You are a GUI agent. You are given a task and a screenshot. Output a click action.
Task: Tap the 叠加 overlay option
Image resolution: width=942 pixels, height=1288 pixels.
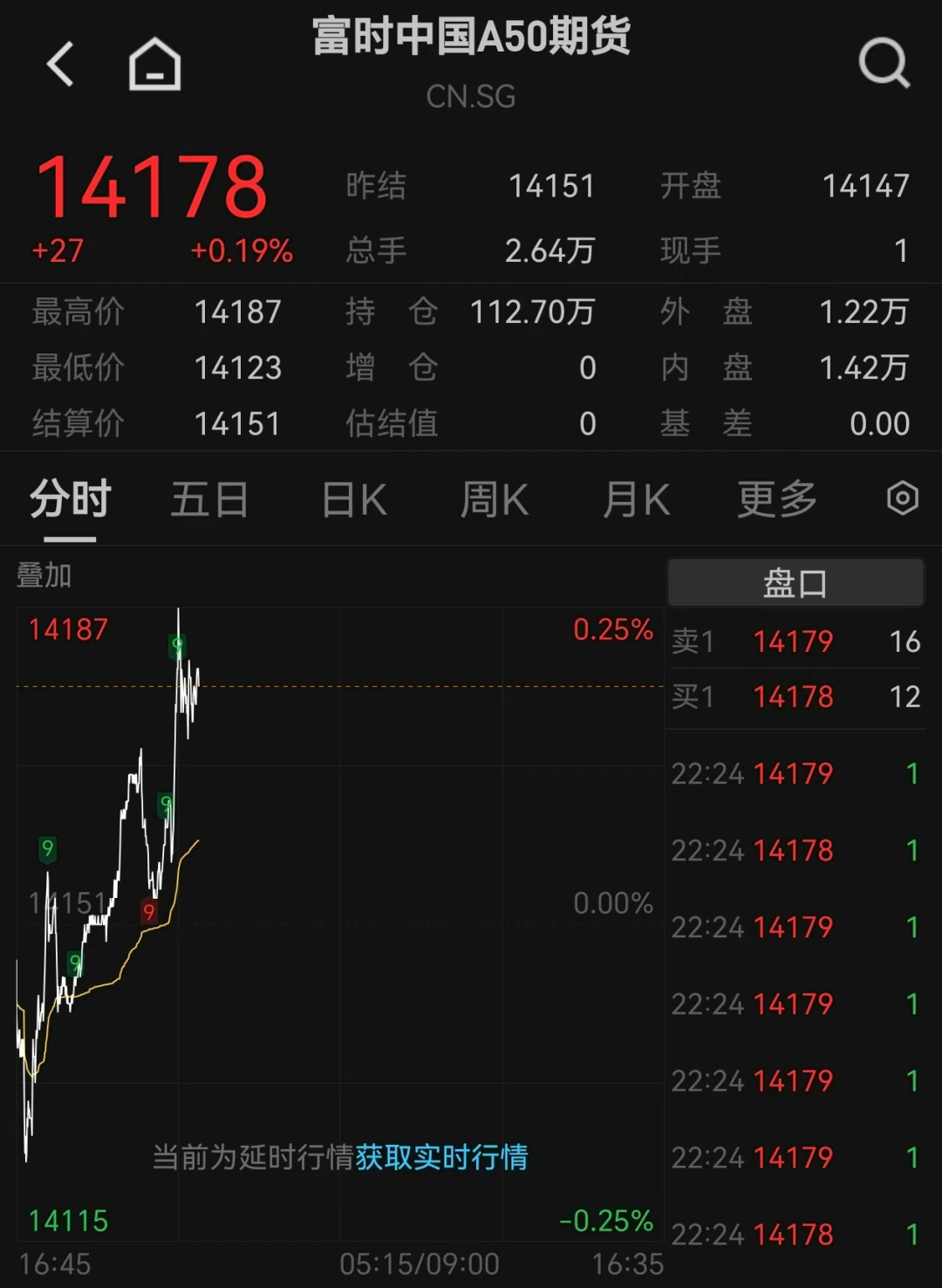(44, 576)
